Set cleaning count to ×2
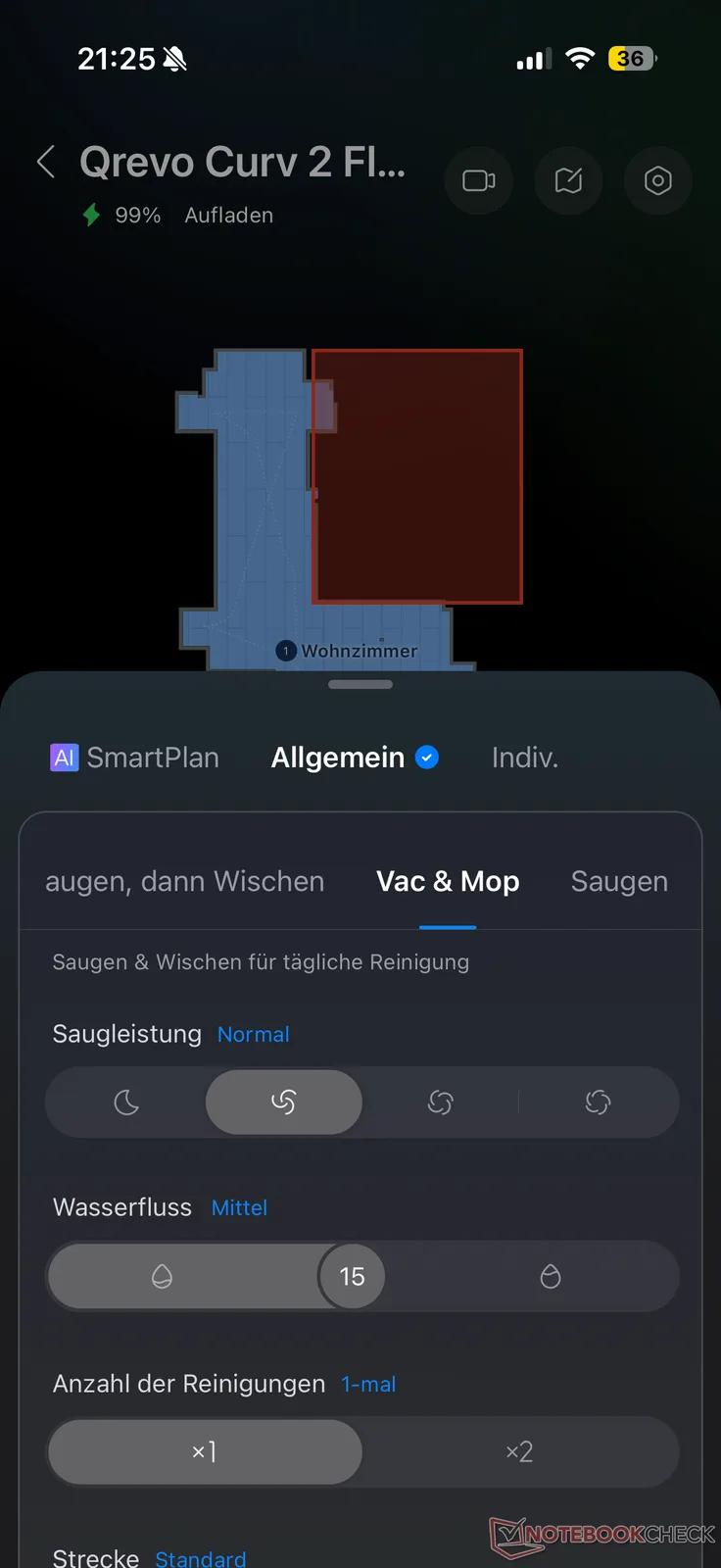The height and width of the screenshot is (1568, 721). click(519, 1451)
